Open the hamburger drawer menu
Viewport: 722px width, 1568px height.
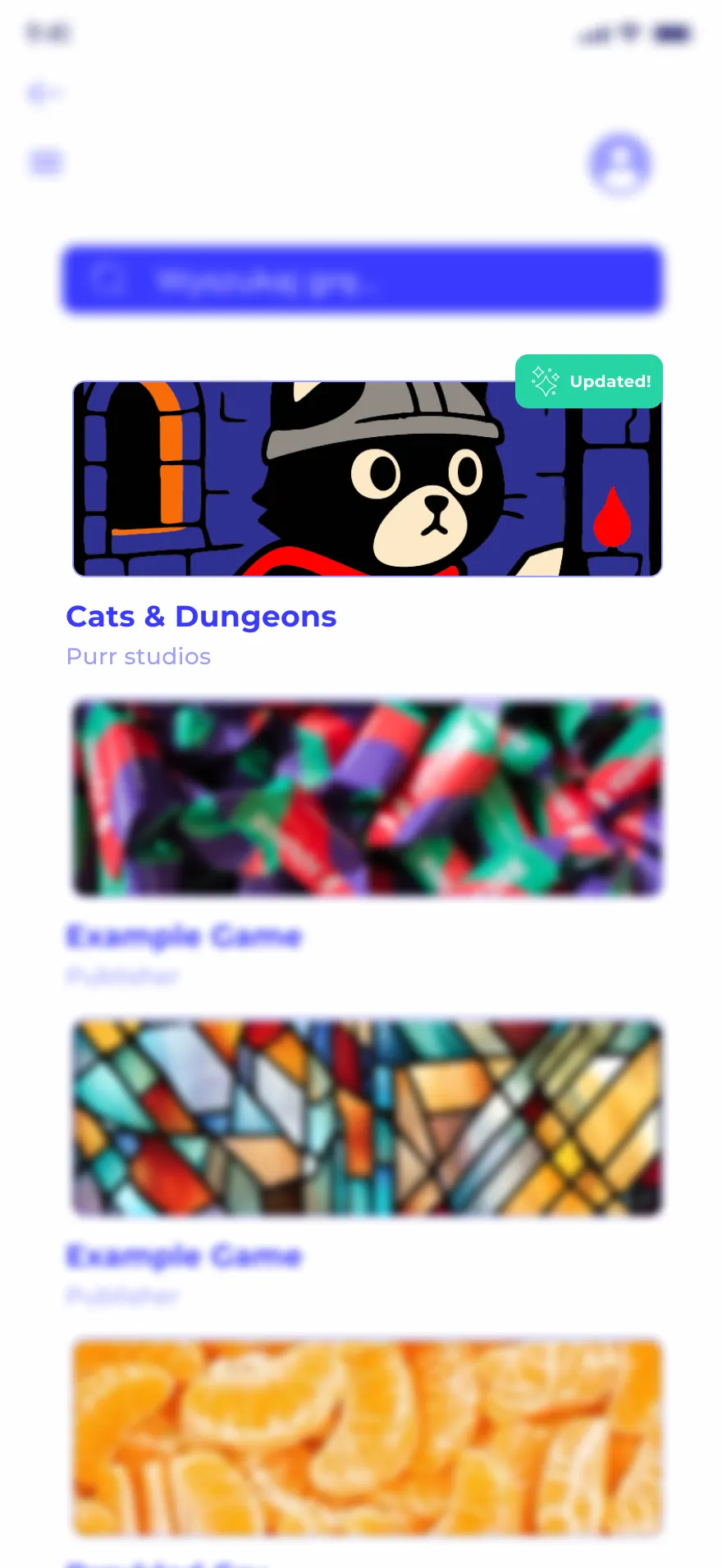[x=46, y=162]
